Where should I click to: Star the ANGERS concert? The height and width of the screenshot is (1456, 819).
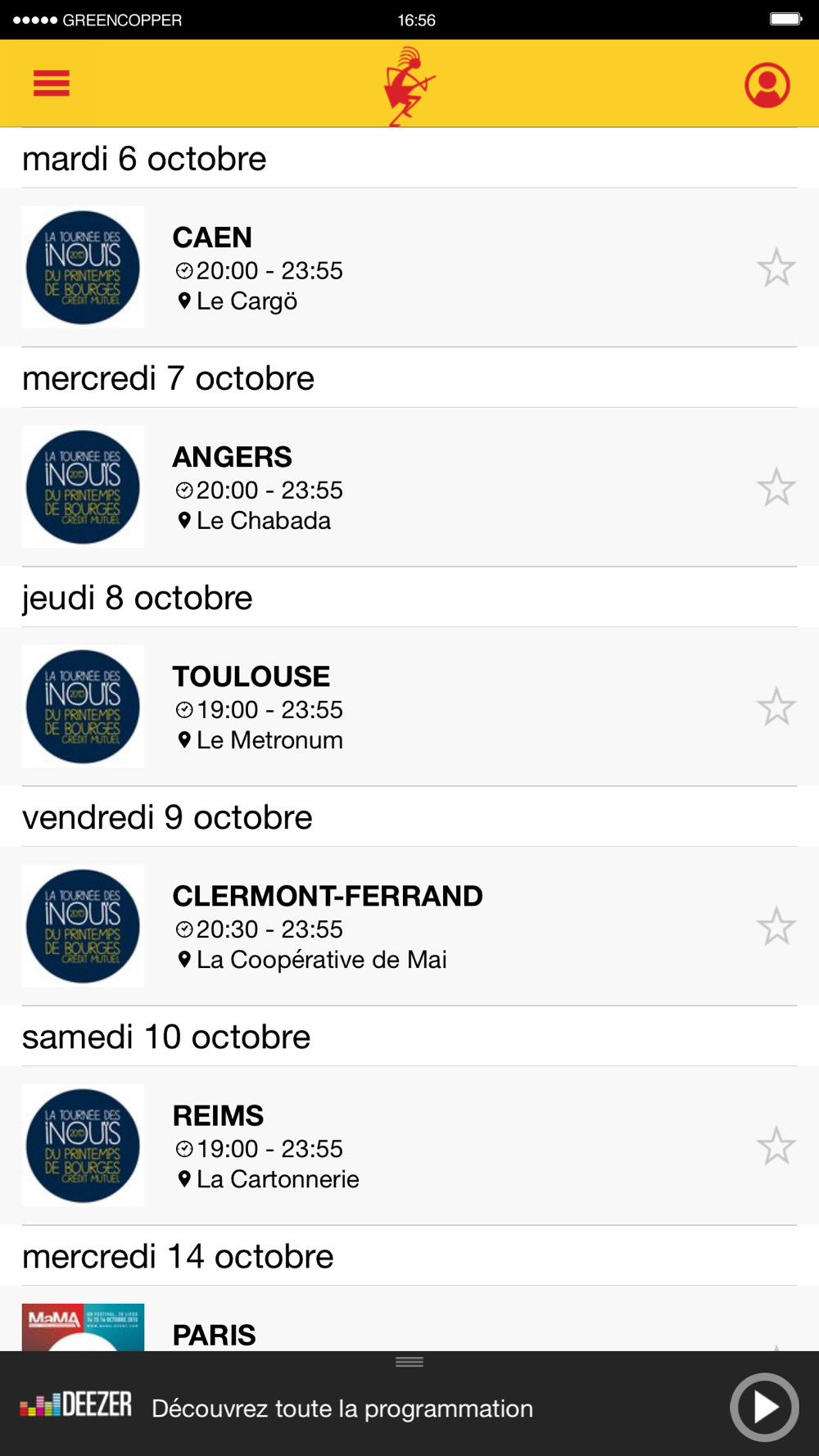tap(776, 487)
